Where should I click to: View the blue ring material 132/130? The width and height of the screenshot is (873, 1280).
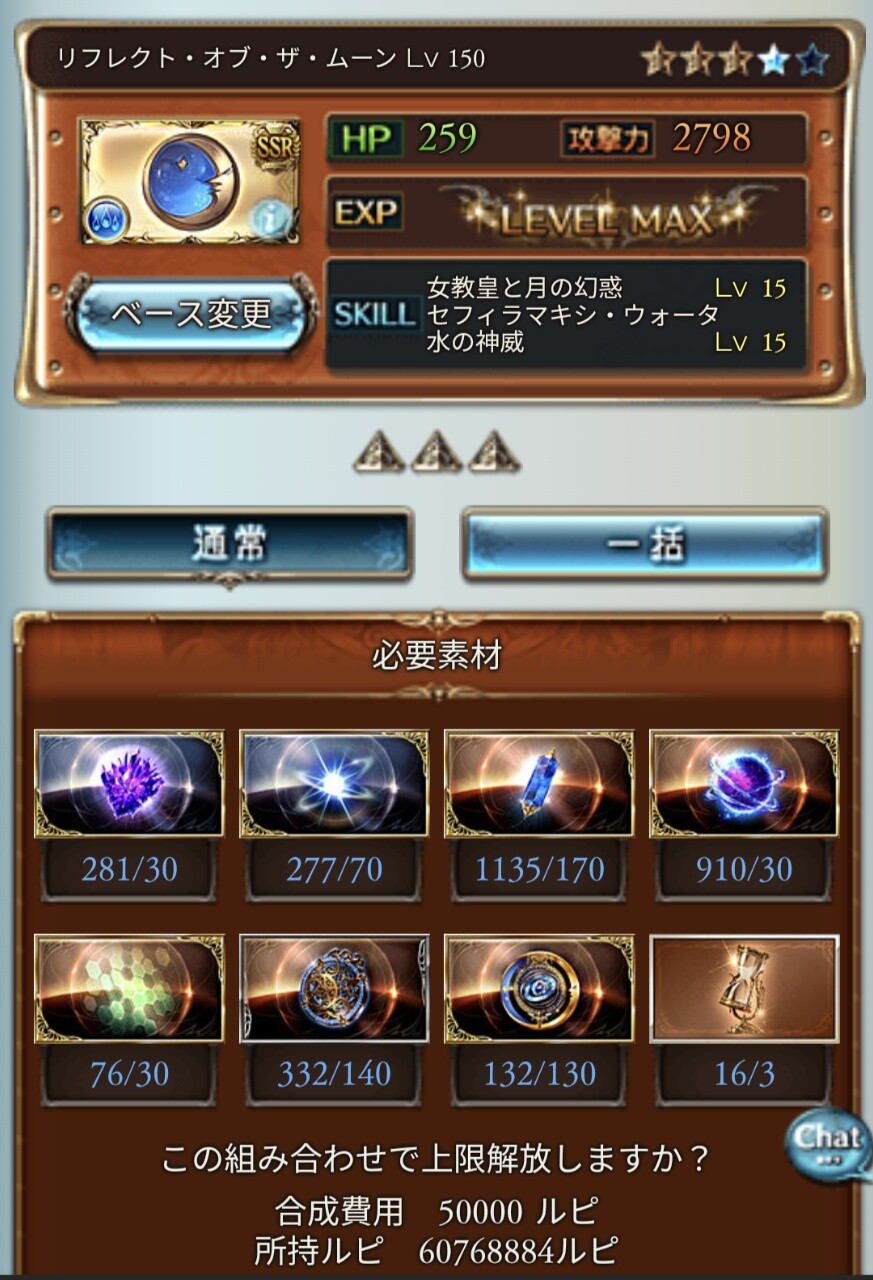click(539, 988)
